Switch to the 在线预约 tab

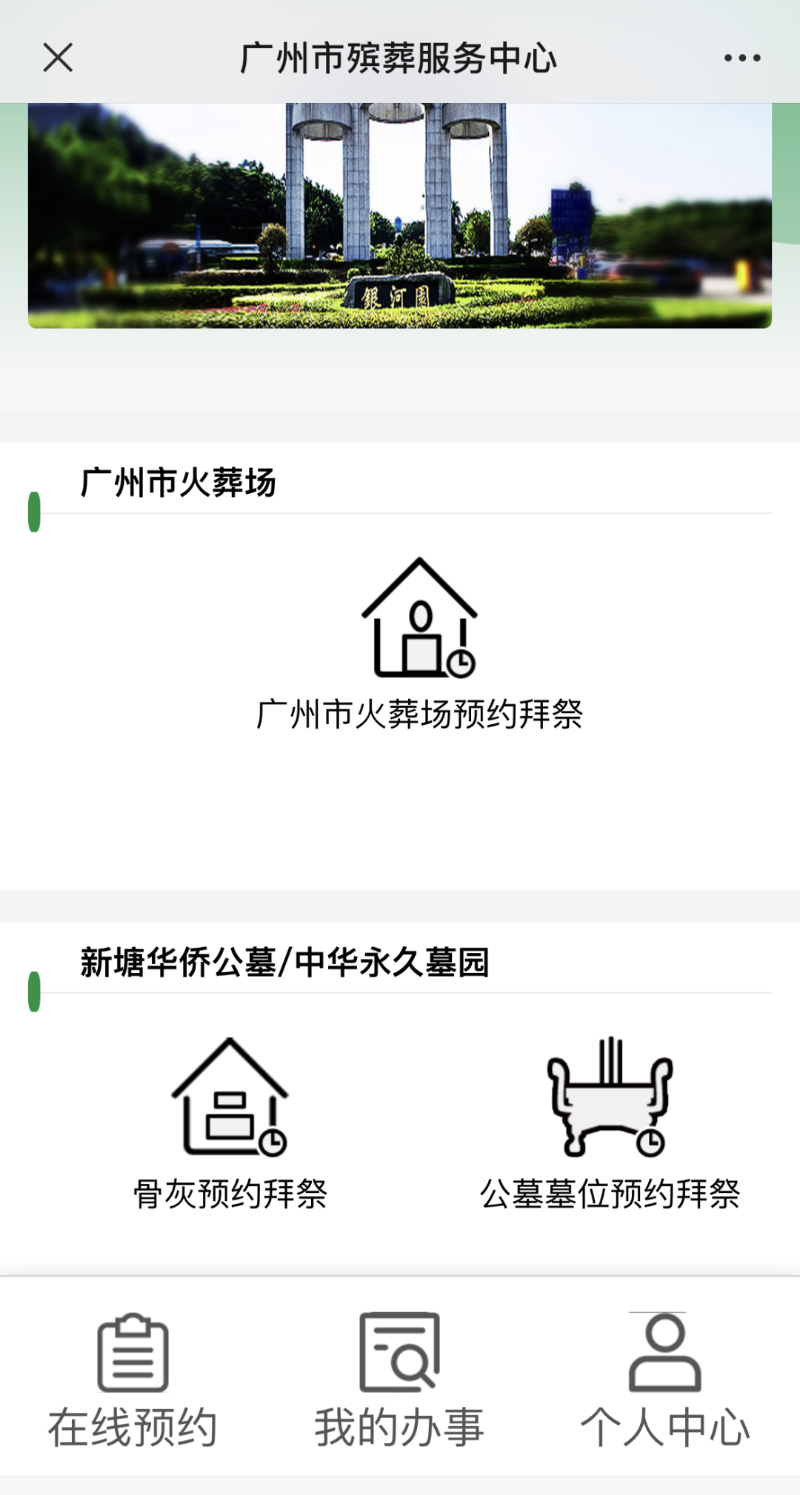[133, 1380]
